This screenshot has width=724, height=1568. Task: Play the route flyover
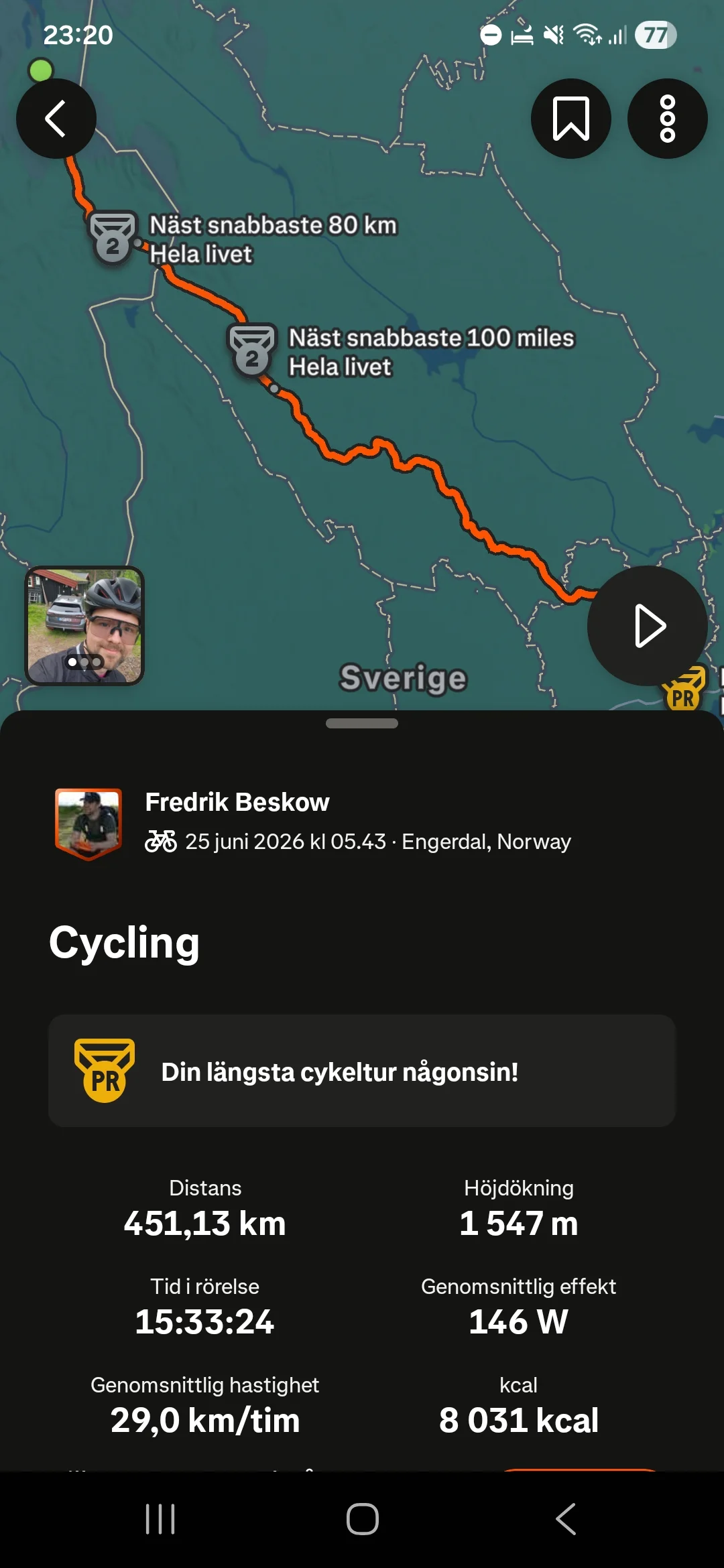pyautogui.click(x=648, y=626)
